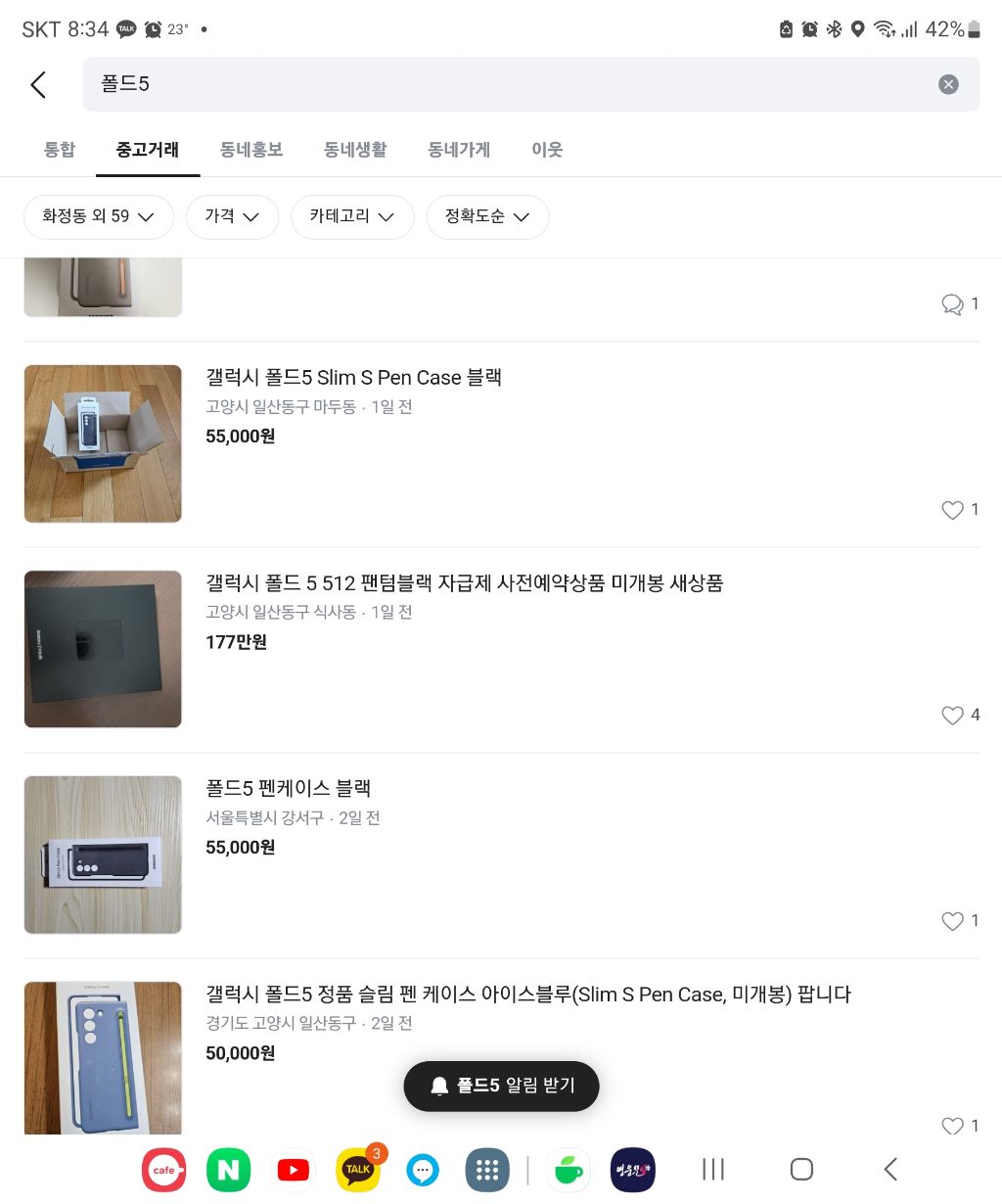Go back using the top arrow
The image size is (1002, 1204).
pos(38,85)
